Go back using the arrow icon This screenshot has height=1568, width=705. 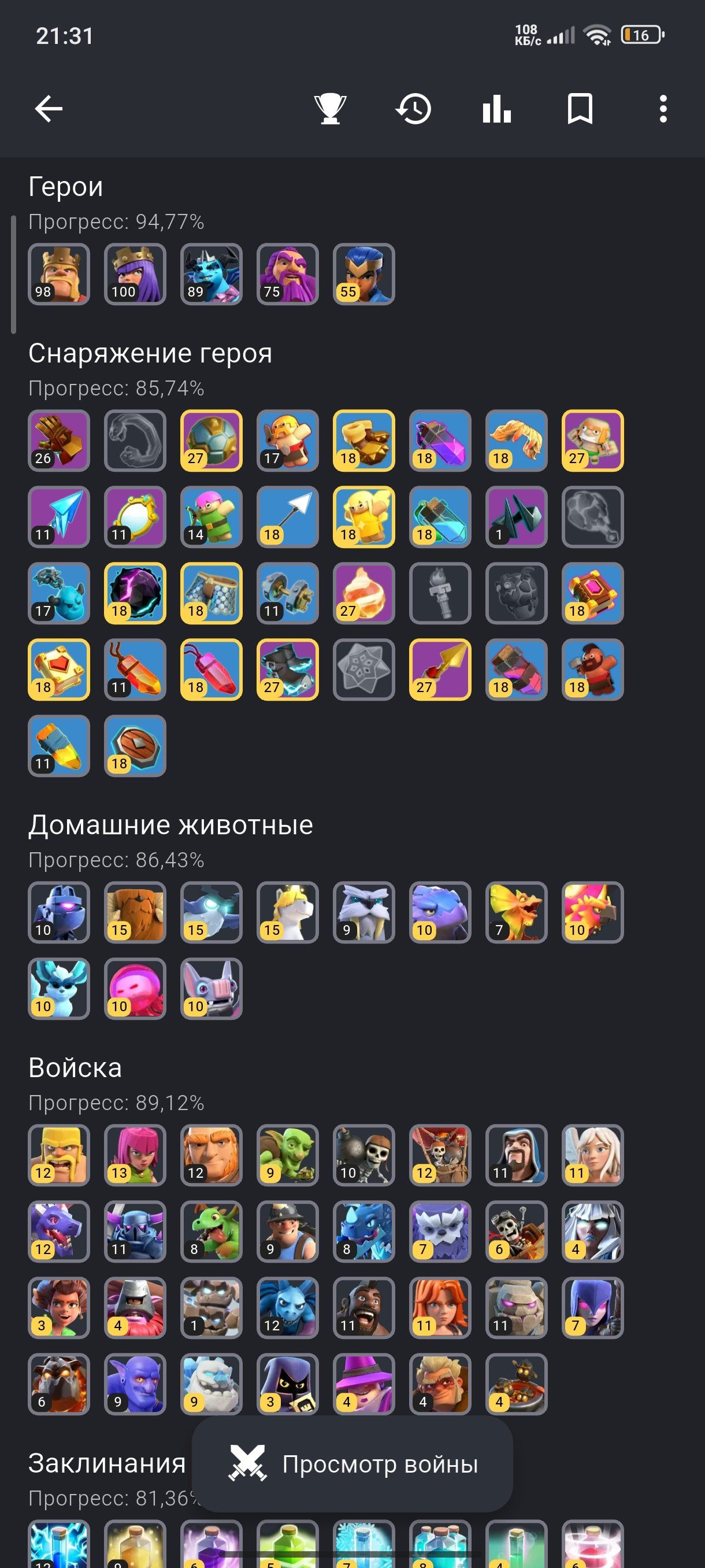49,110
